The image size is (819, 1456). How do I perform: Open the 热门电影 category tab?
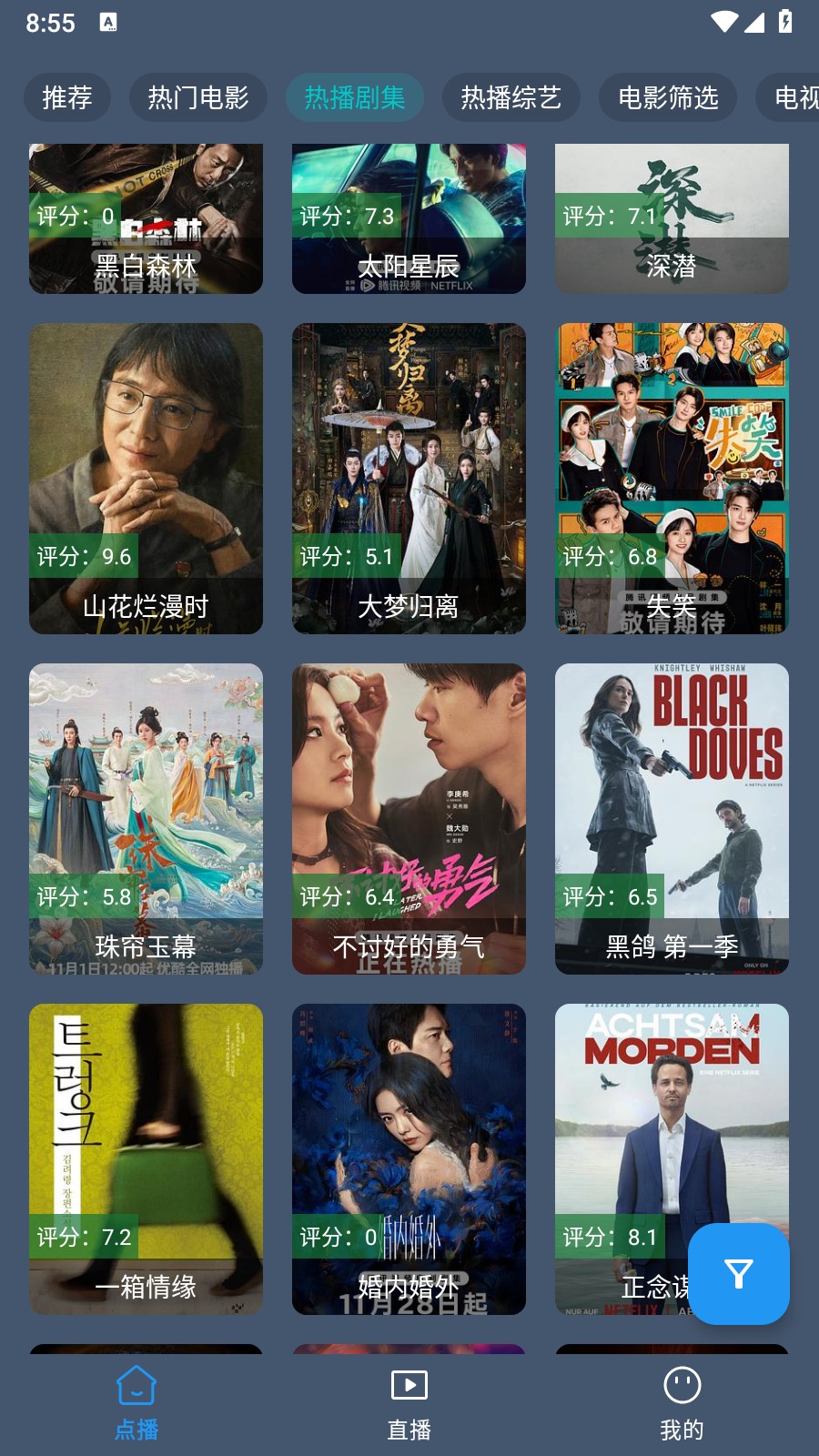coord(197,97)
